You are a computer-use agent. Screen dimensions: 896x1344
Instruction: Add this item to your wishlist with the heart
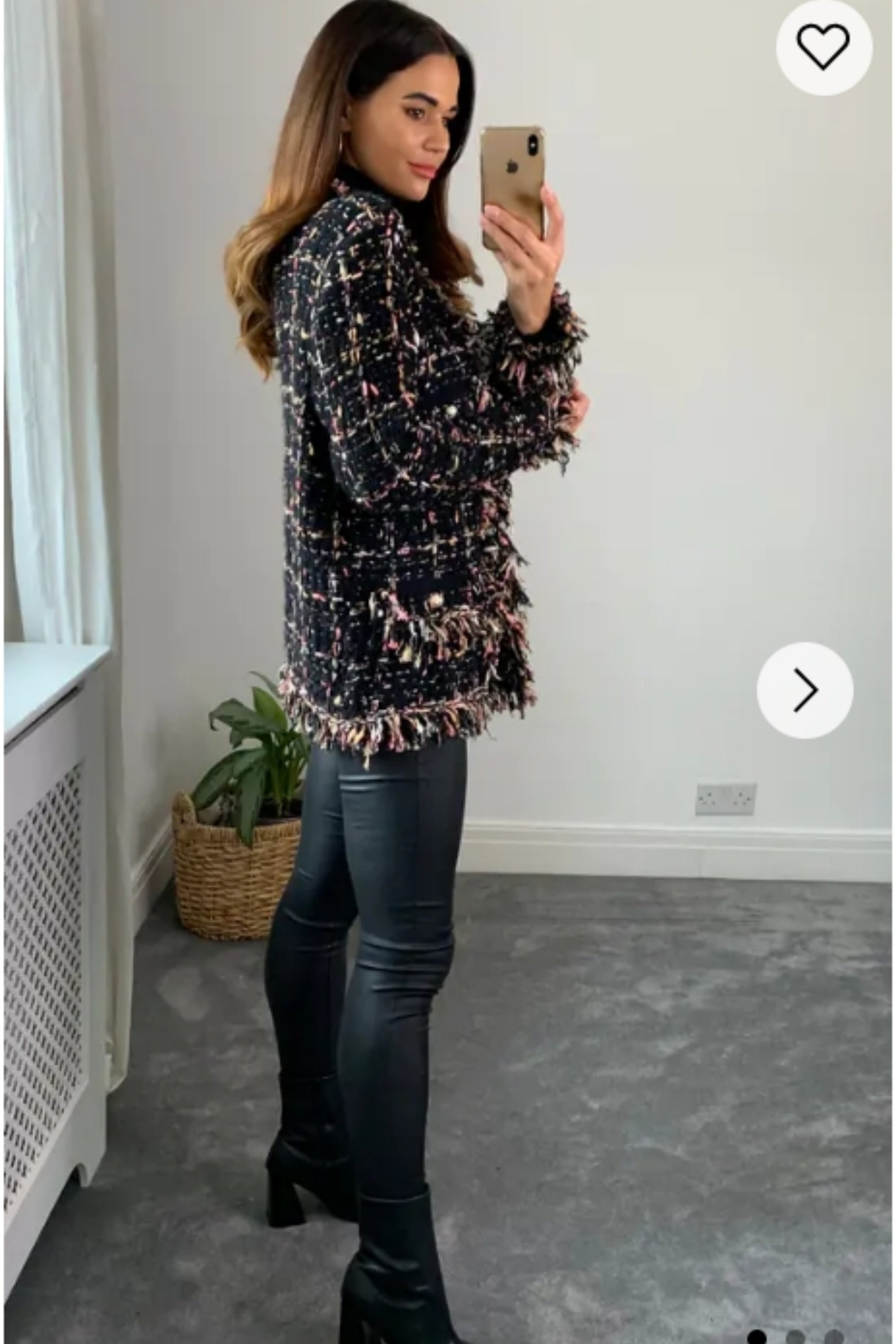point(823,47)
